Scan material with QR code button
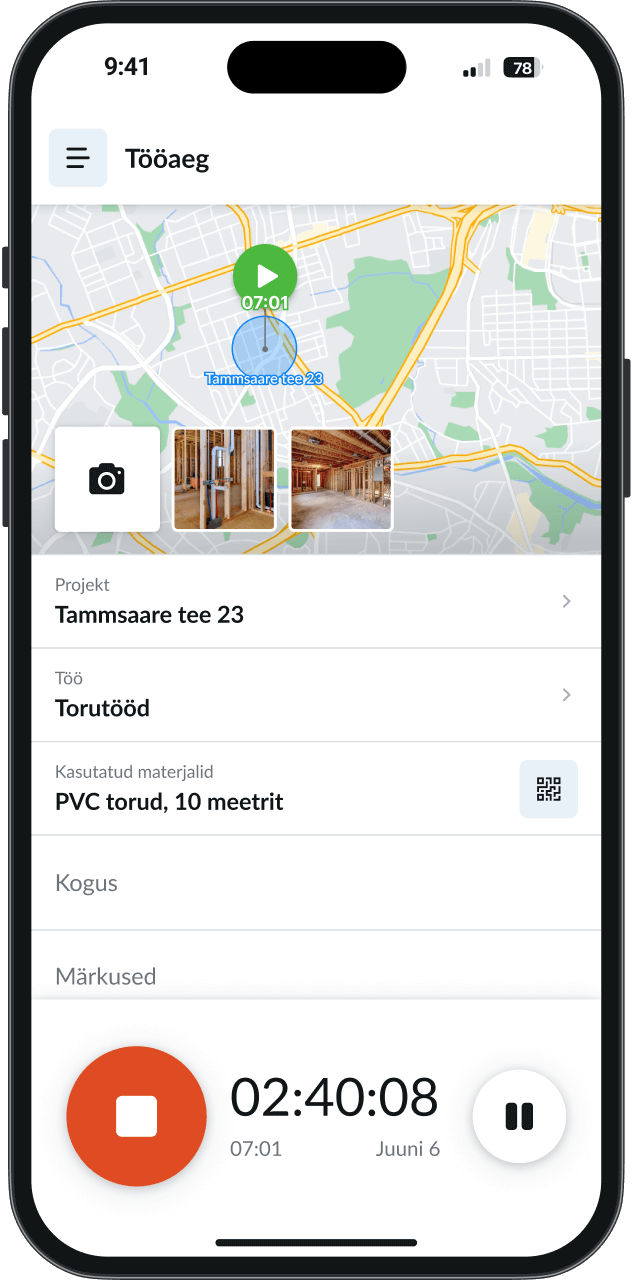The image size is (632, 1280). coord(548,789)
